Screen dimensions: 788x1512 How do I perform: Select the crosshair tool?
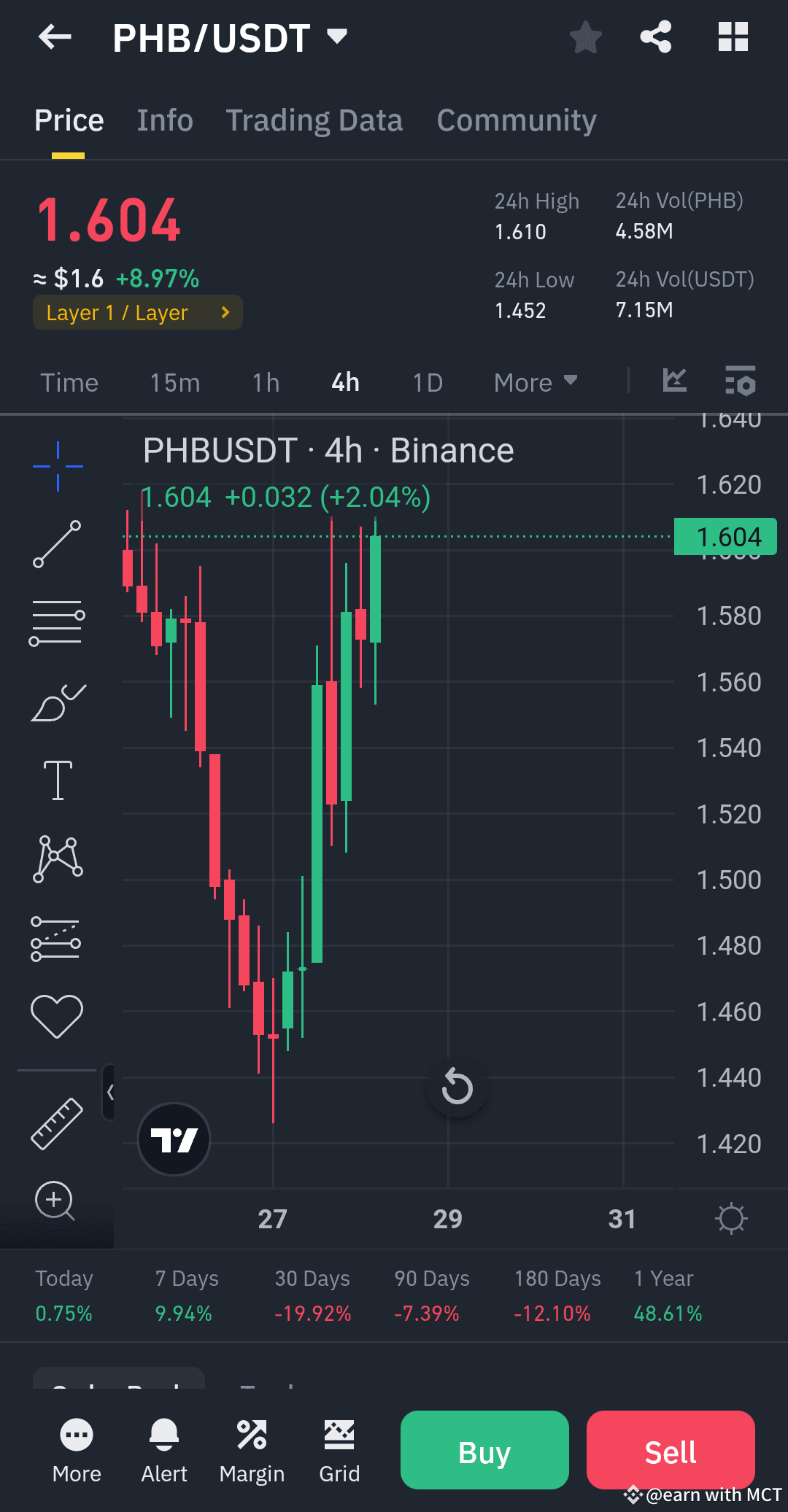pos(58,465)
